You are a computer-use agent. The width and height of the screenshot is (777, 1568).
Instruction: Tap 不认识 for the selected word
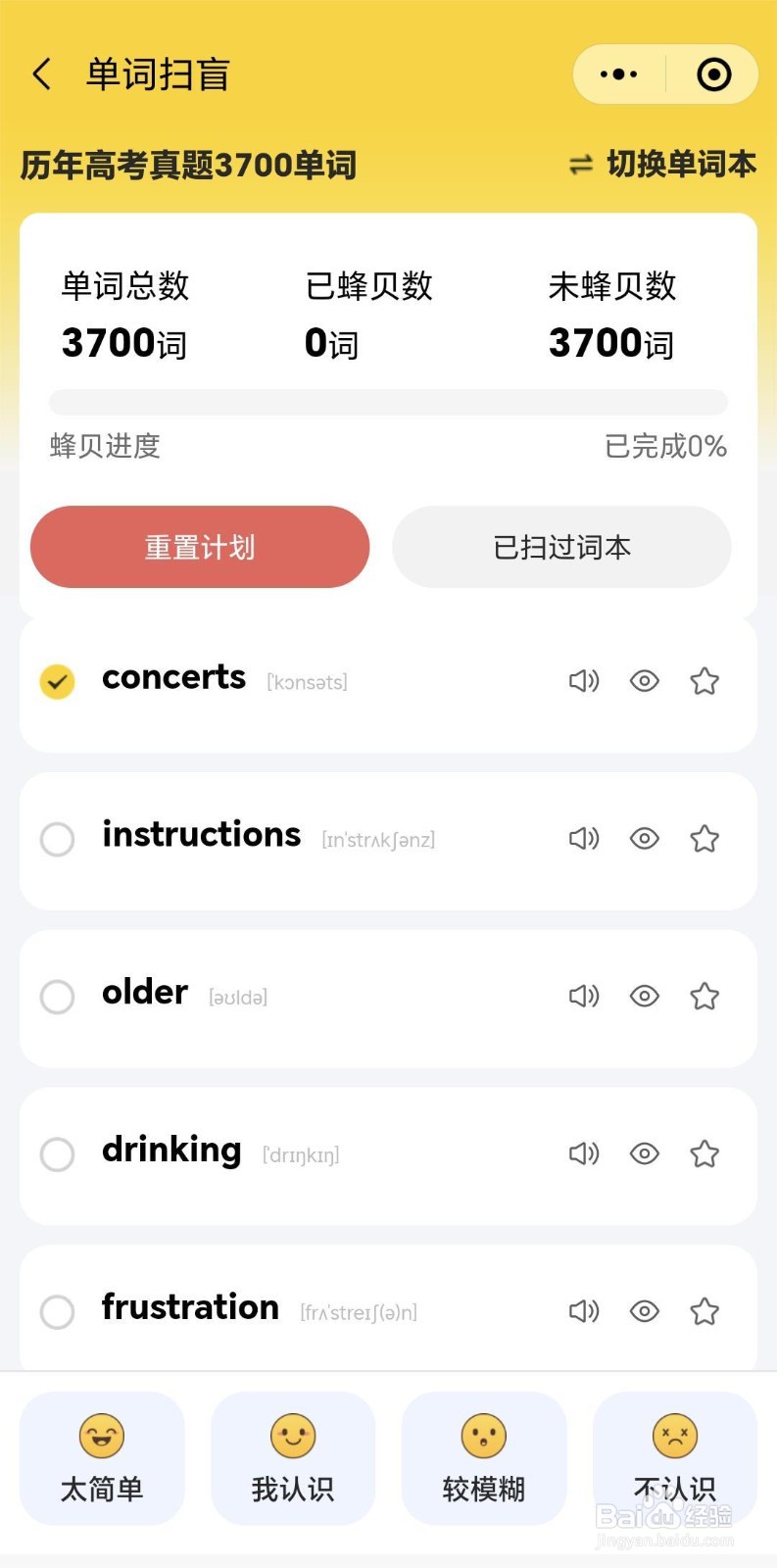coord(675,1458)
